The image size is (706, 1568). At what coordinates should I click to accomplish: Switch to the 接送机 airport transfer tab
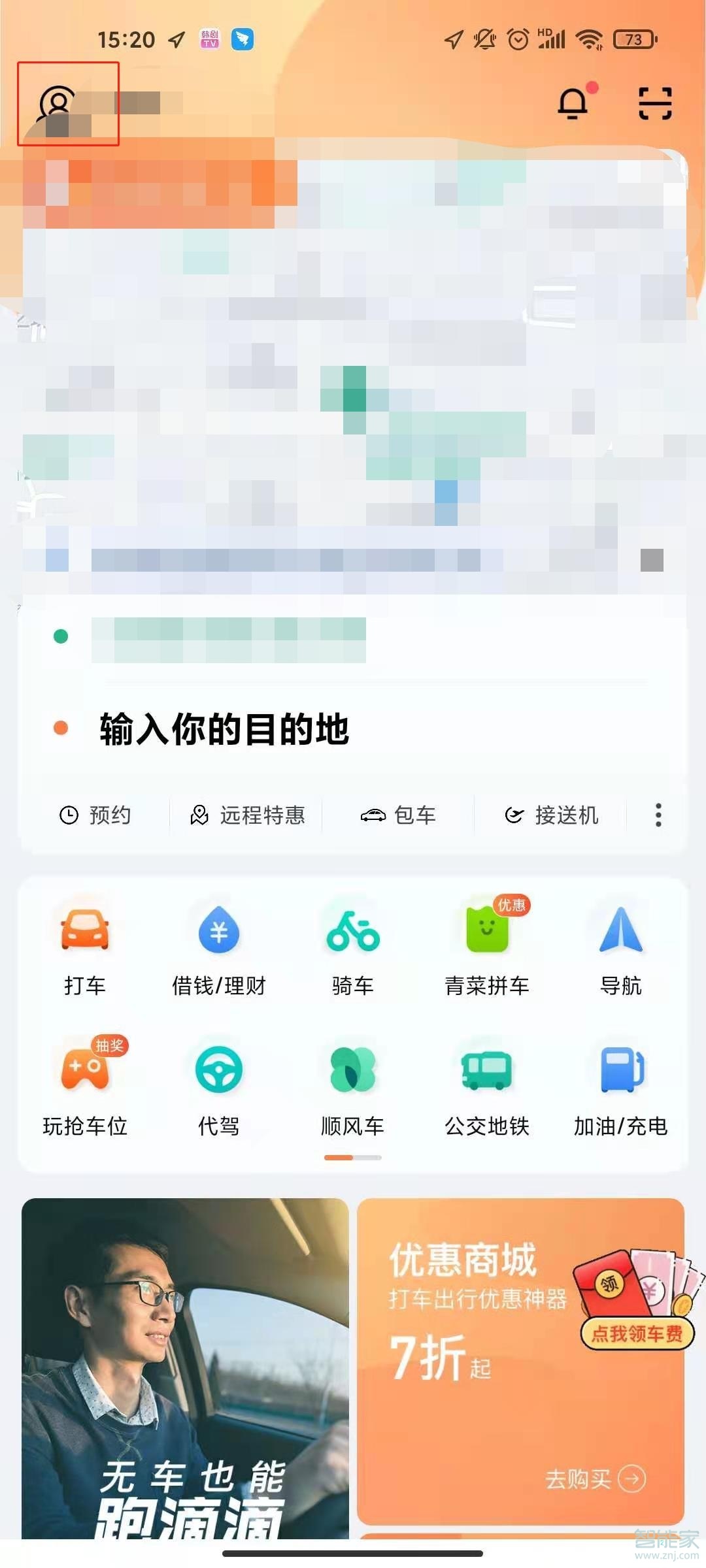[x=551, y=815]
